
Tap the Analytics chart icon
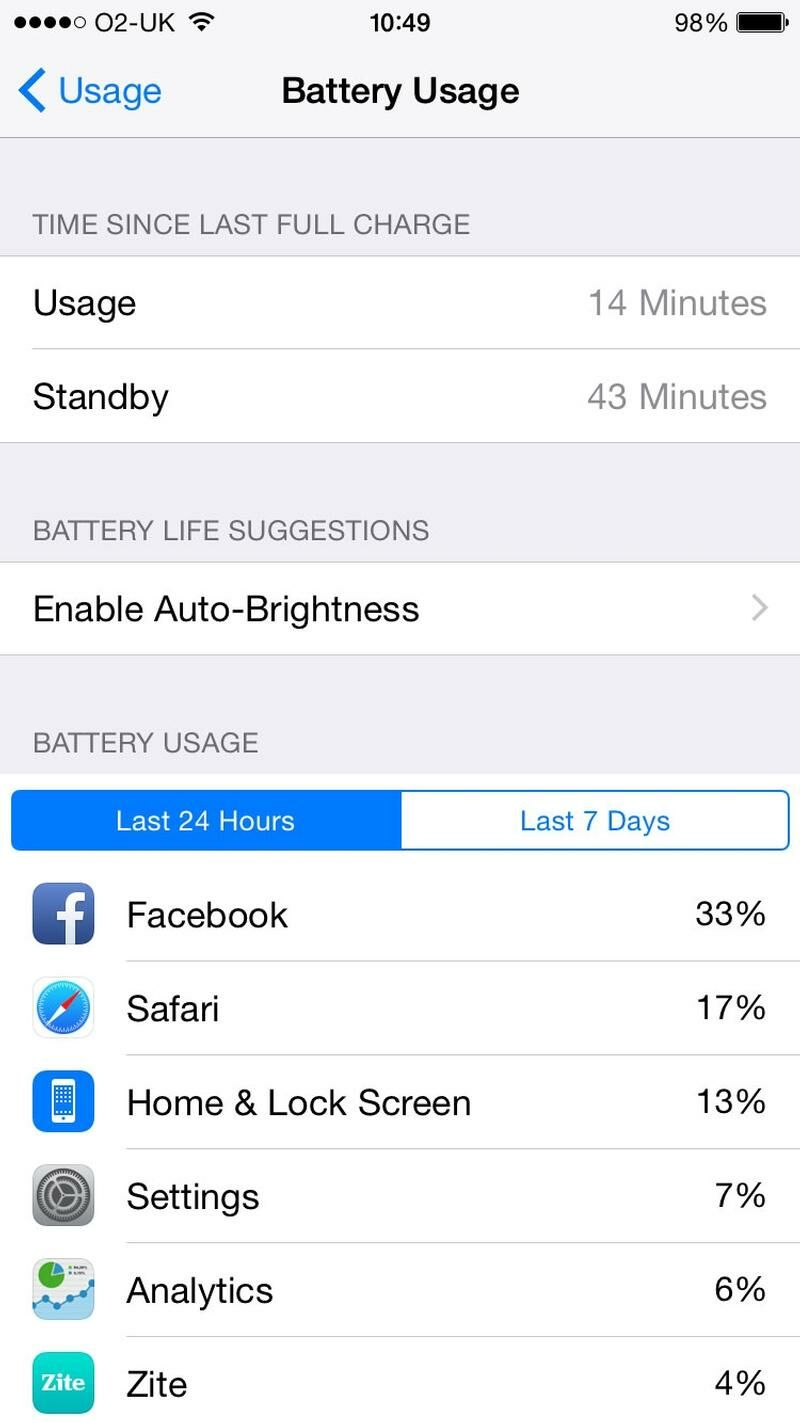coord(63,1289)
